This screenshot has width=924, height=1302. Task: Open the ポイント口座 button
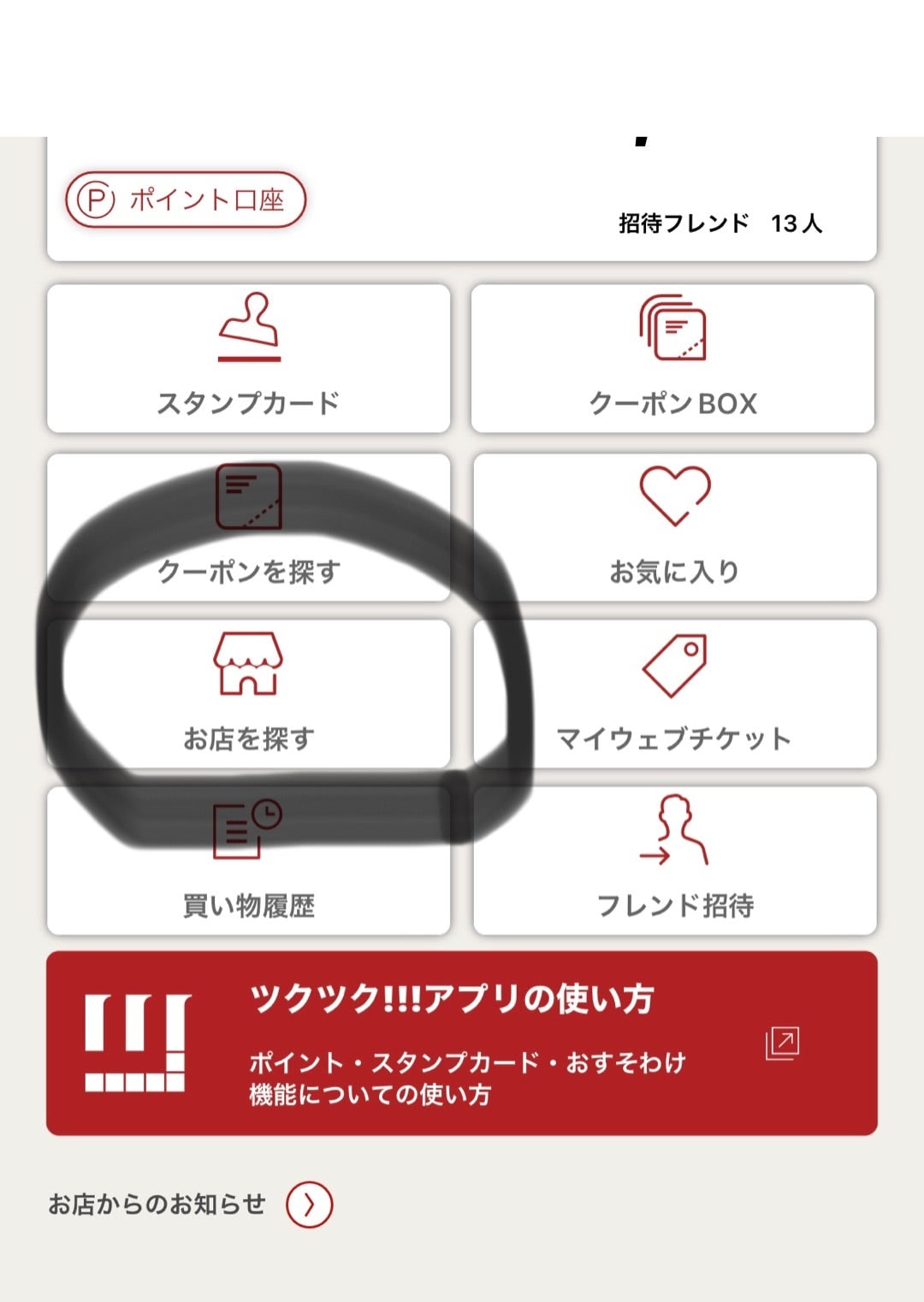tap(186, 200)
